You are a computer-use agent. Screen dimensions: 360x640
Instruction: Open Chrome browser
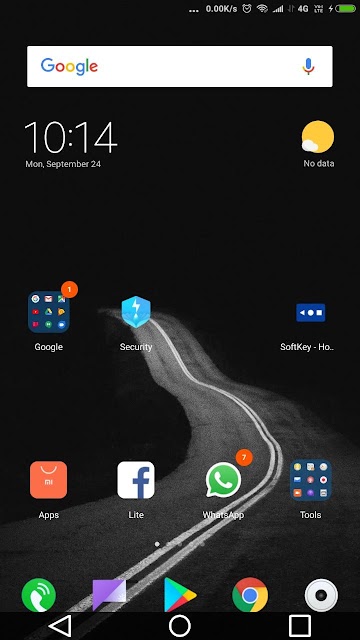click(250, 595)
